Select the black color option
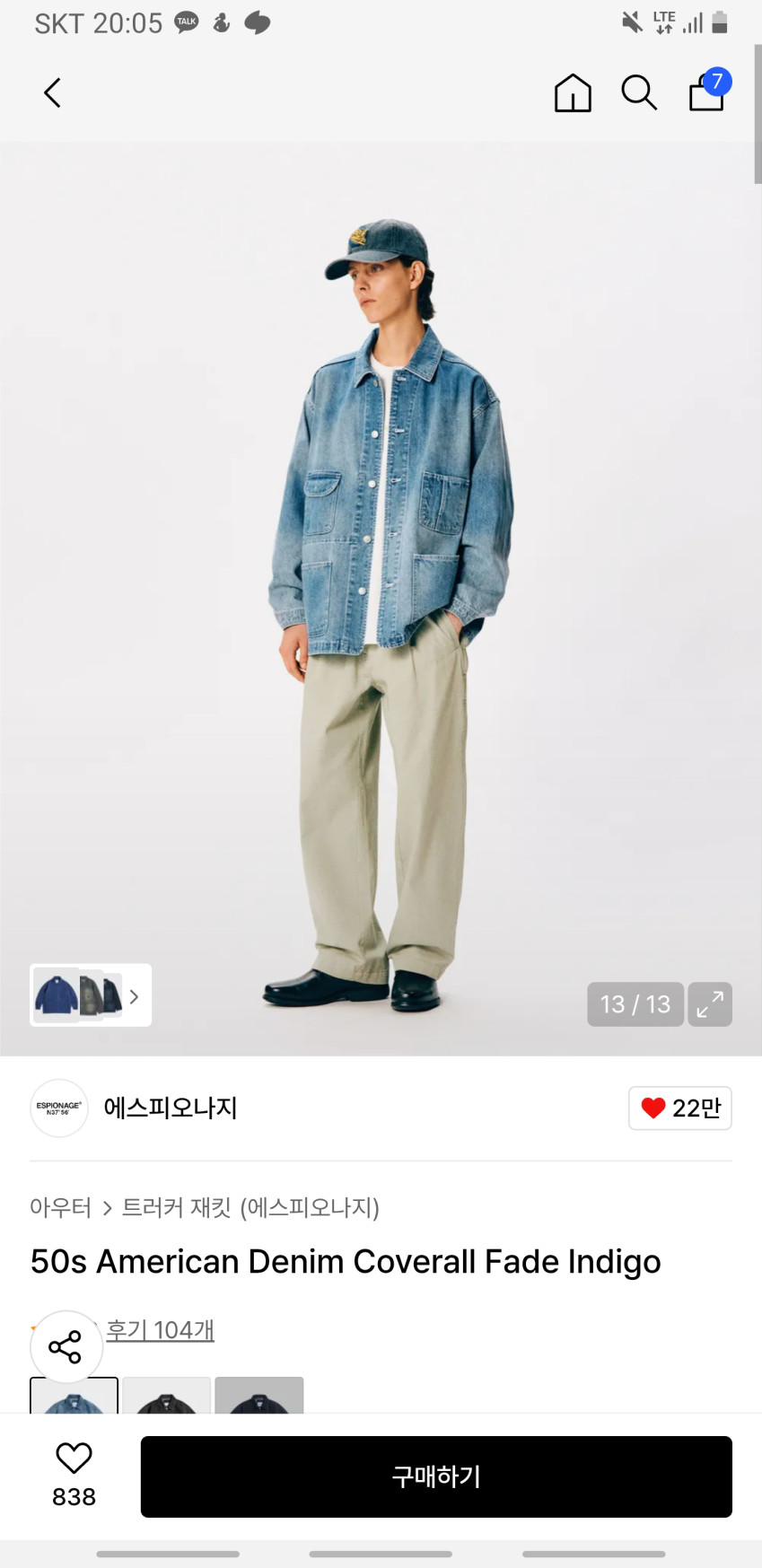 pos(167,1396)
